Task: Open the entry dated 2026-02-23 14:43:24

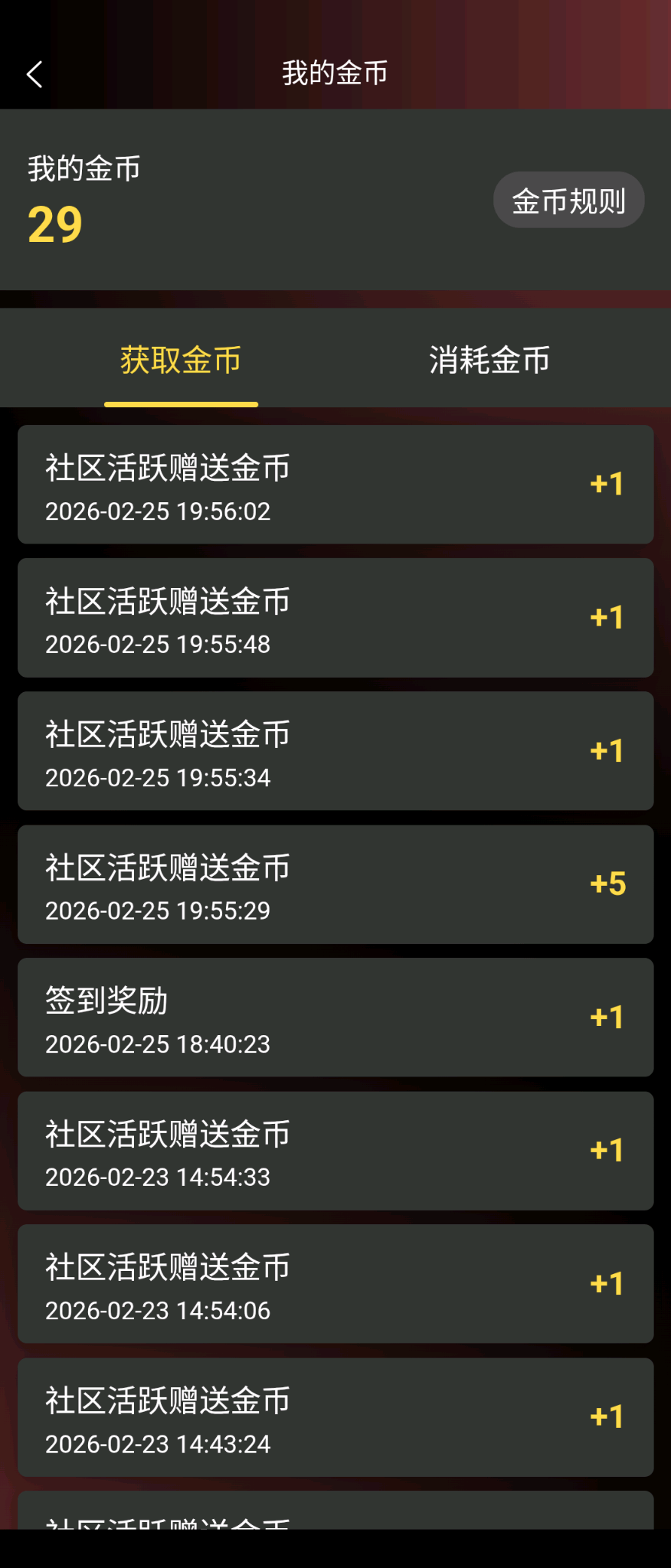Action: (335, 1417)
